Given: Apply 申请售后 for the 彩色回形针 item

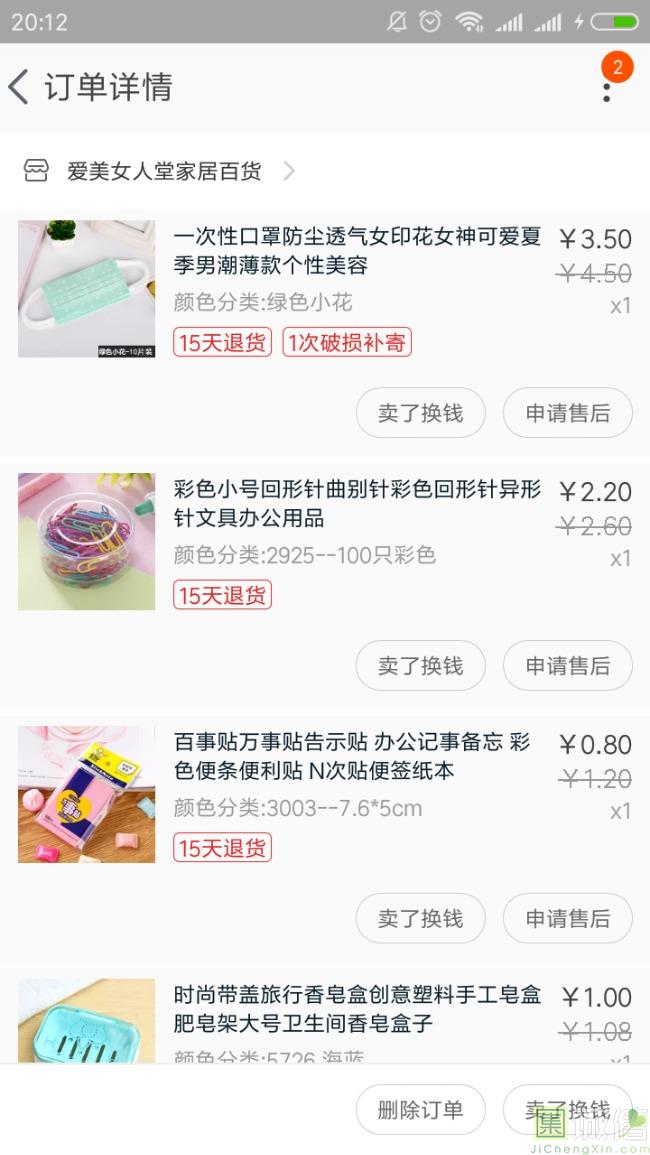Looking at the screenshot, I should (x=567, y=666).
